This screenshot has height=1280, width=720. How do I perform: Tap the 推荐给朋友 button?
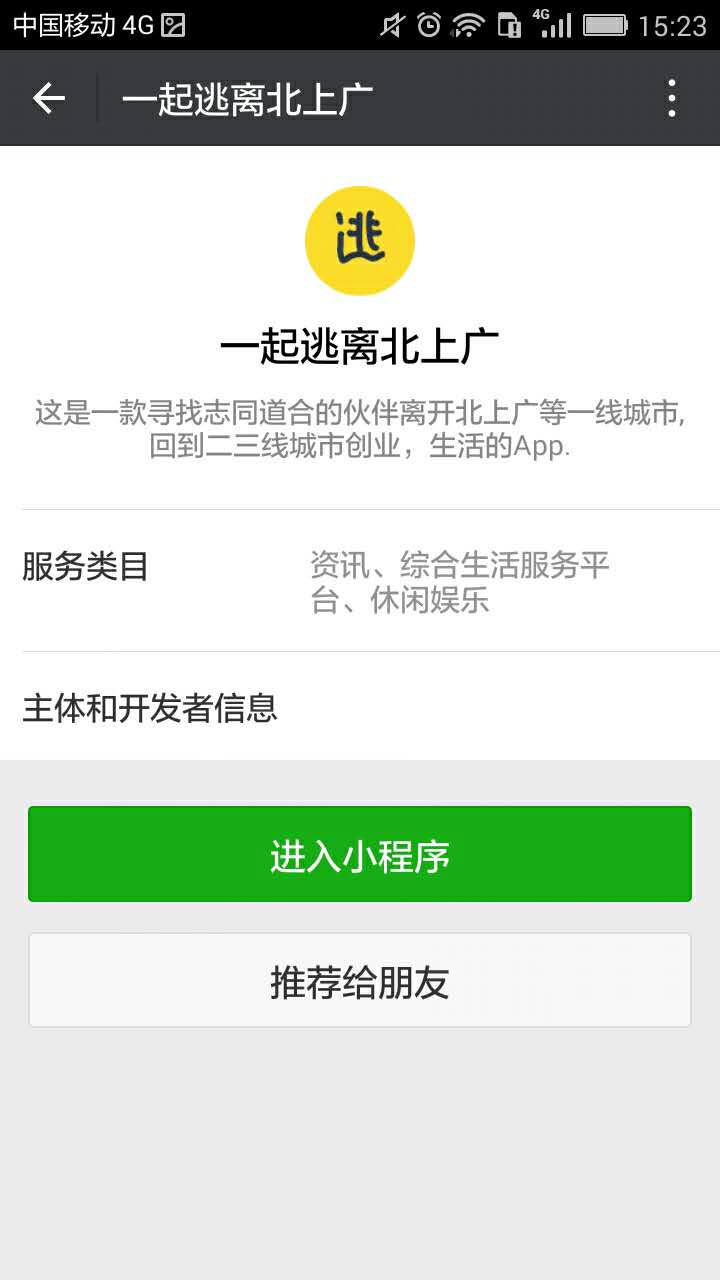pyautogui.click(x=360, y=981)
